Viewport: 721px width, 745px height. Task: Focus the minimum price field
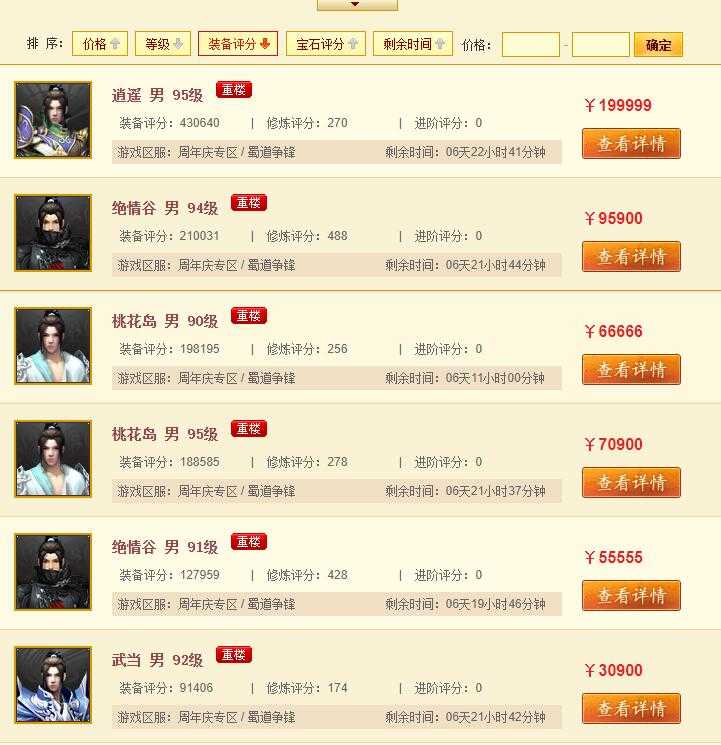tap(530, 45)
